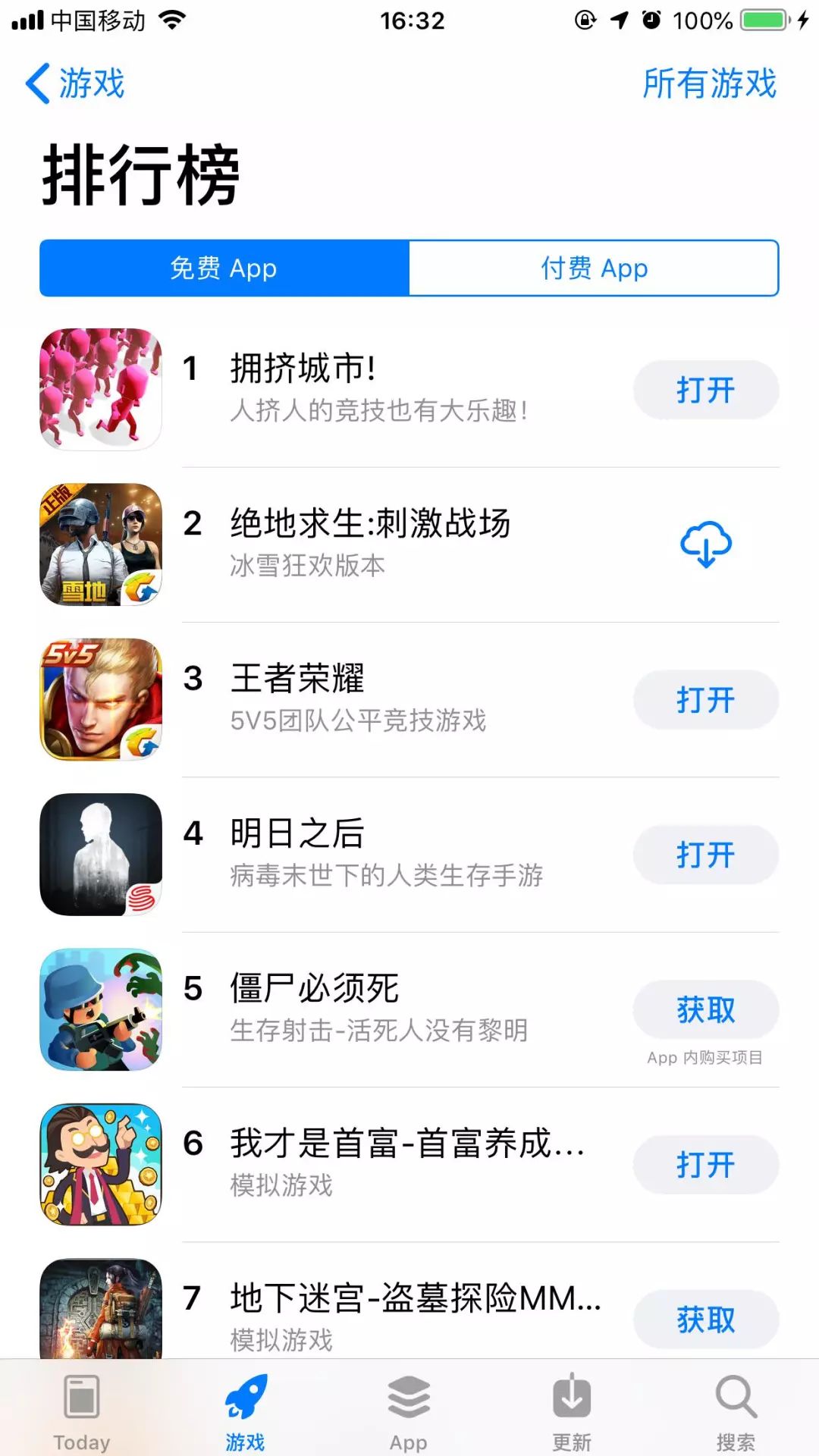Get 地下迷宫-盗墓探险 via 获取
This screenshot has width=819, height=1456.
click(706, 1319)
